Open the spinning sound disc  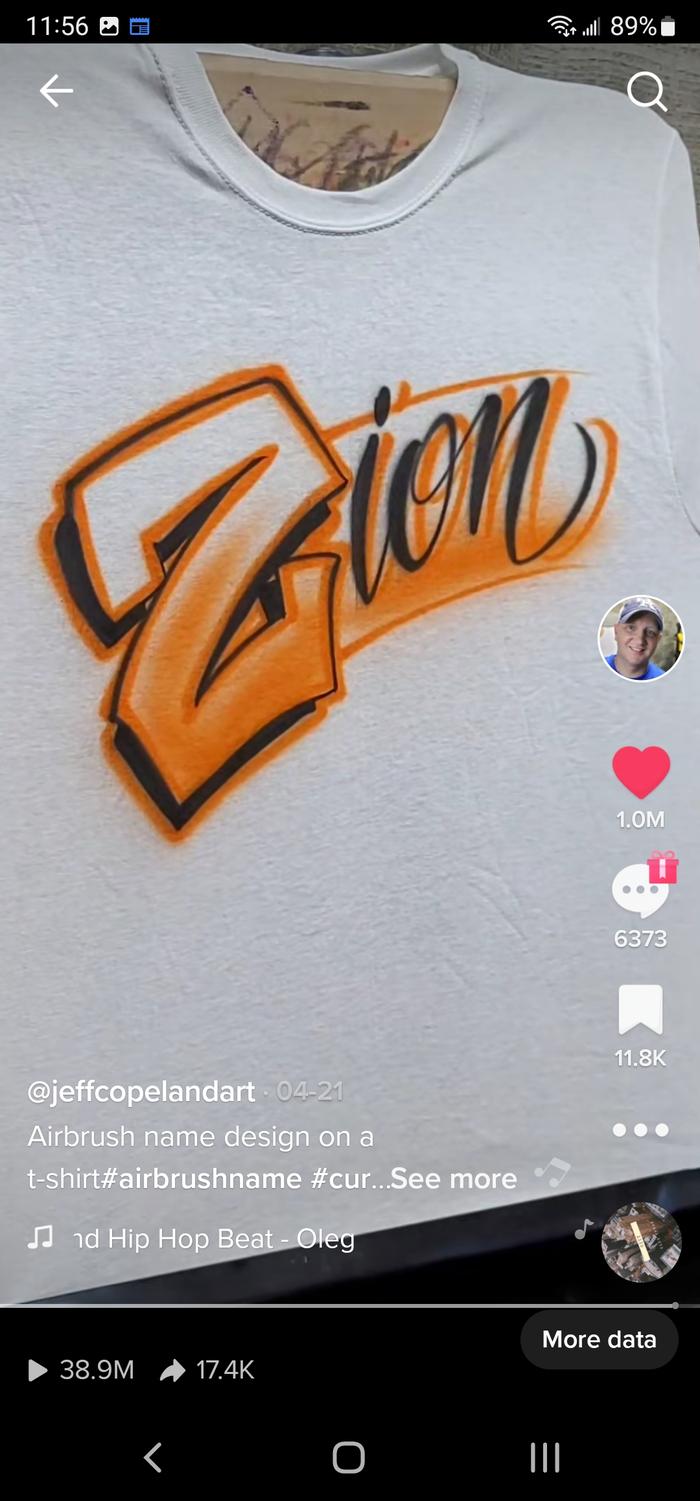(x=641, y=1241)
